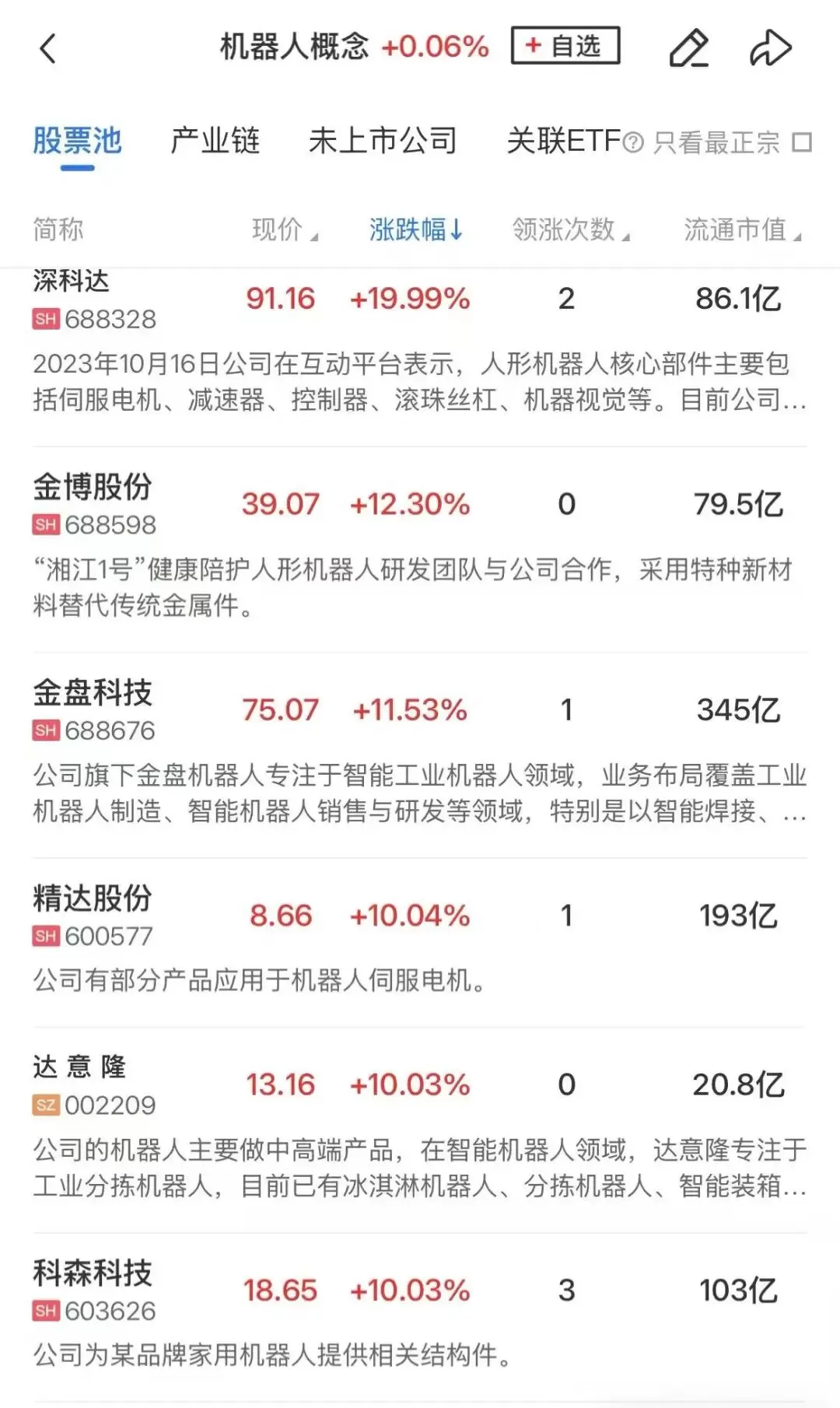Image resolution: width=840 pixels, height=1408 pixels.
Task: Share this concept page
Action: click(x=771, y=48)
